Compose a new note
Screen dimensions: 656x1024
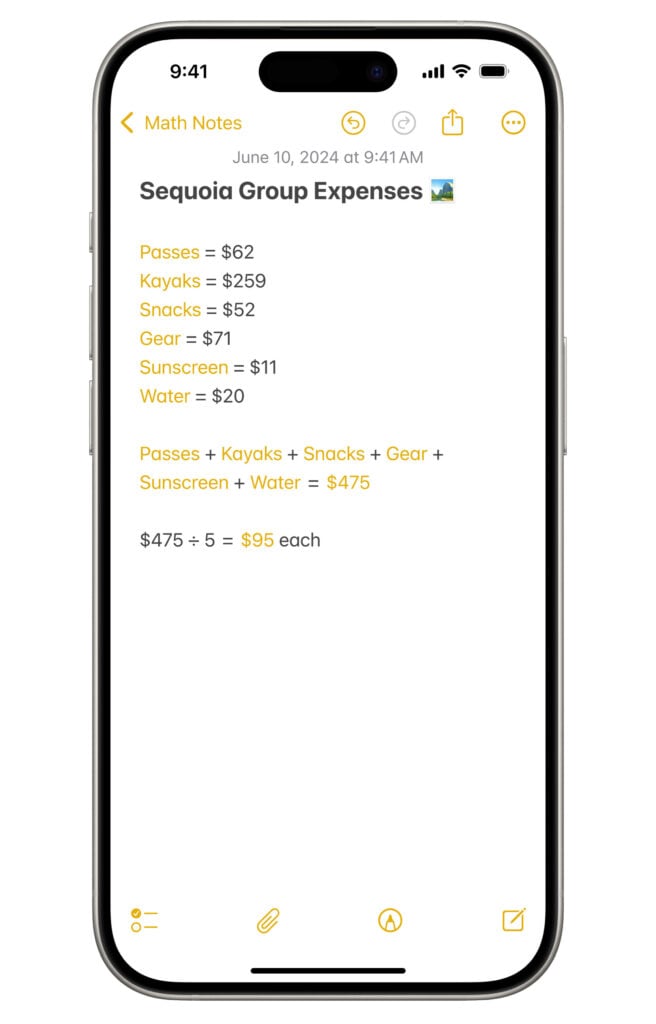coord(513,920)
